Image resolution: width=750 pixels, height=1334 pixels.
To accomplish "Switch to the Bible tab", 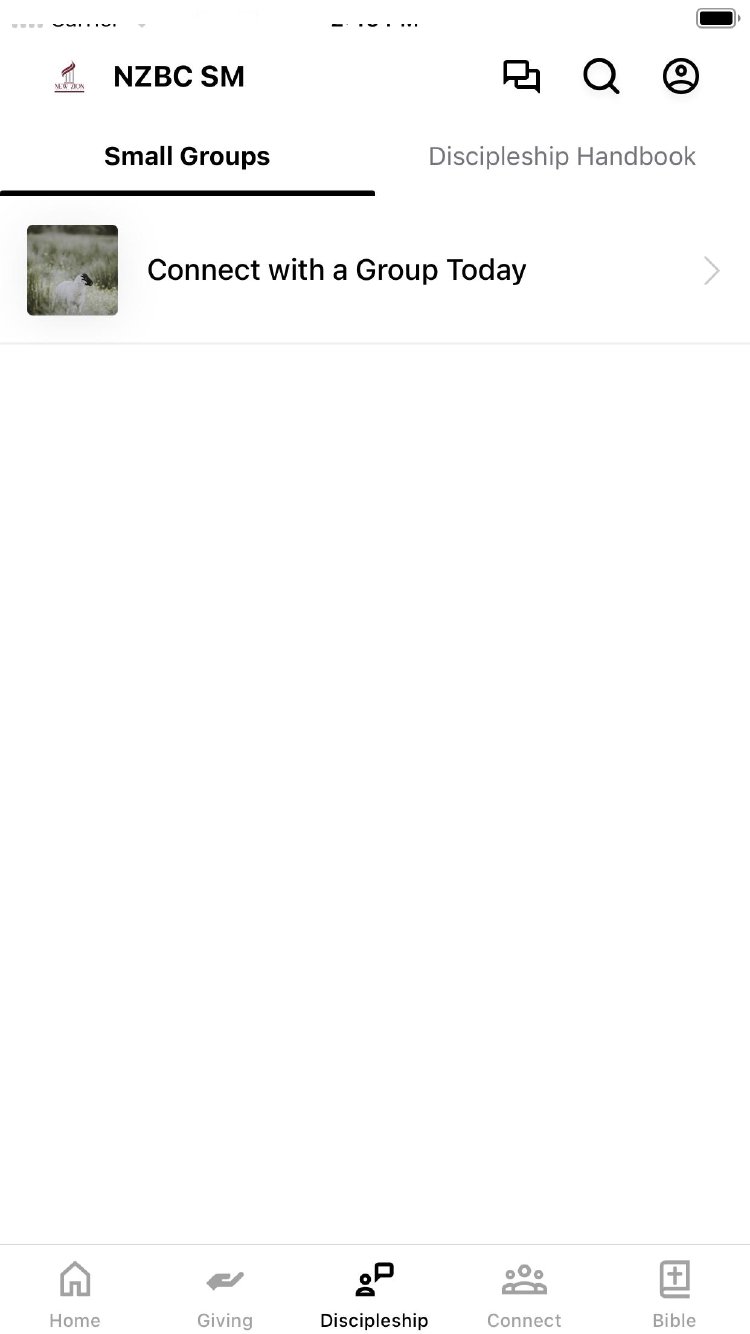I will pos(674,1294).
